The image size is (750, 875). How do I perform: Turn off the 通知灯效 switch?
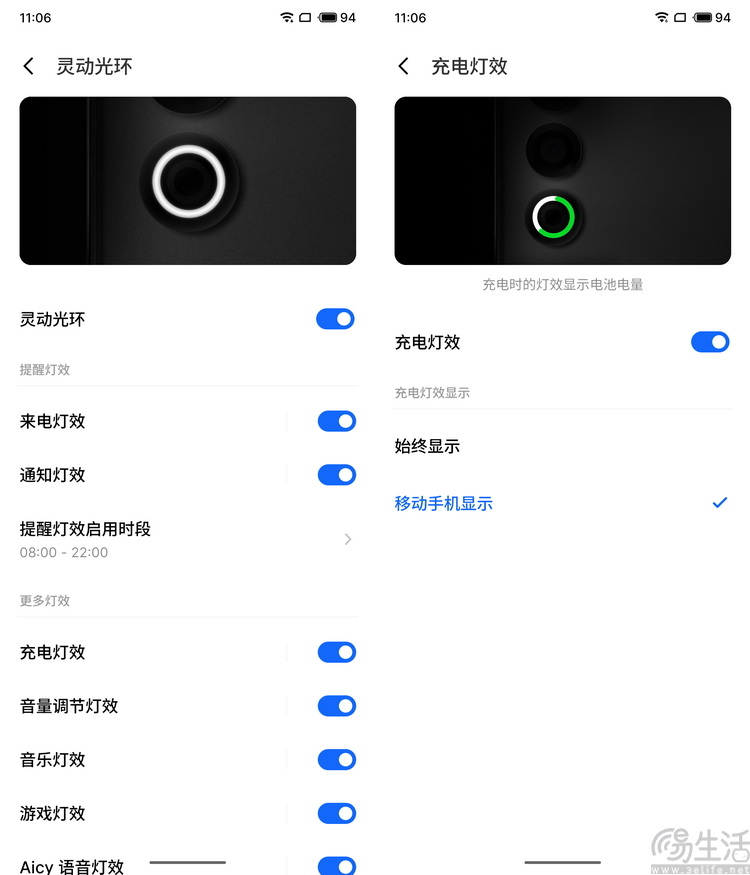(335, 475)
